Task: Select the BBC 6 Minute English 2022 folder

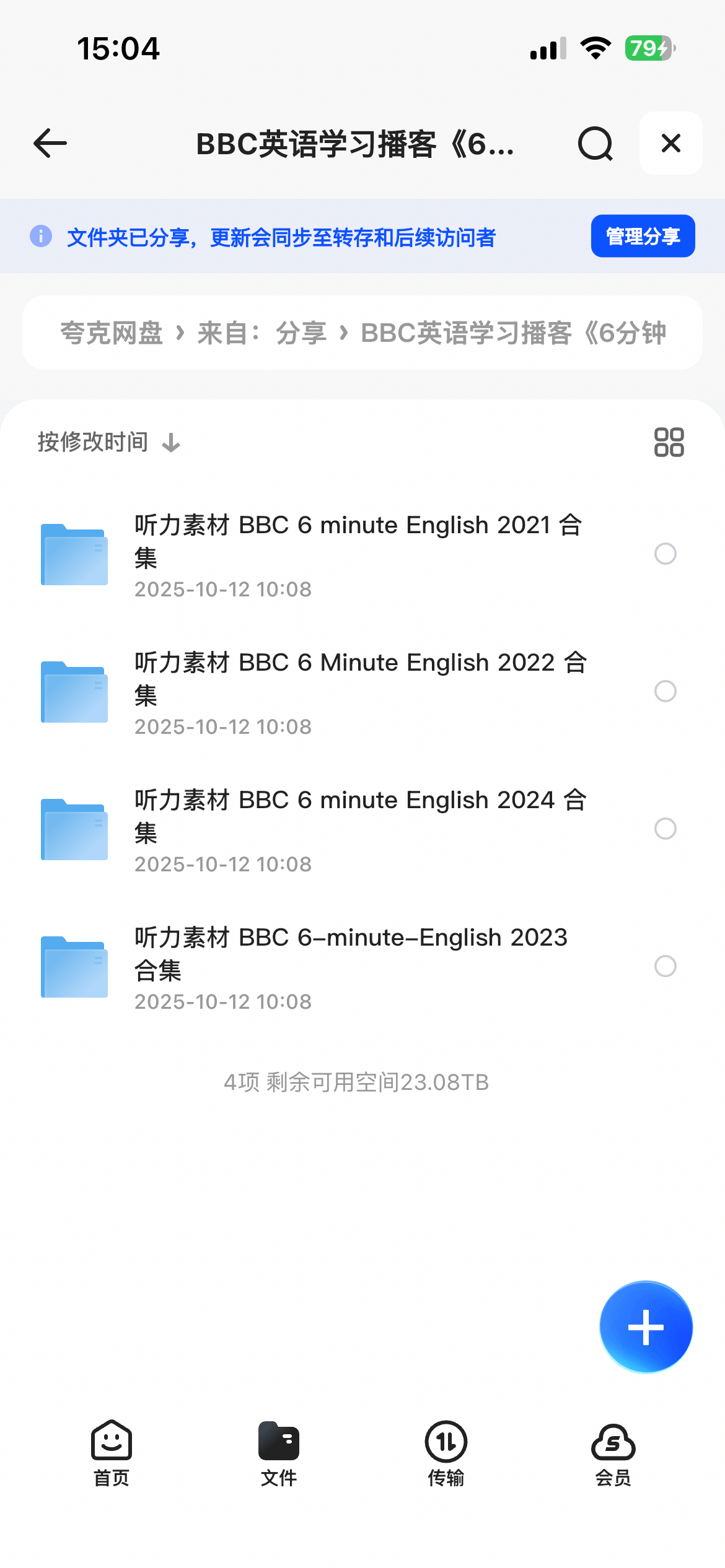Action: (665, 692)
